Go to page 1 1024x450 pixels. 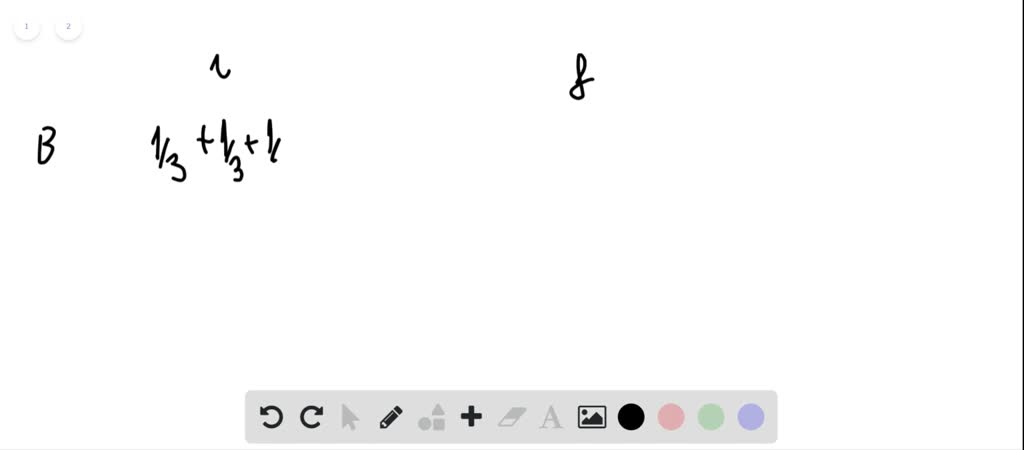tap(27, 26)
